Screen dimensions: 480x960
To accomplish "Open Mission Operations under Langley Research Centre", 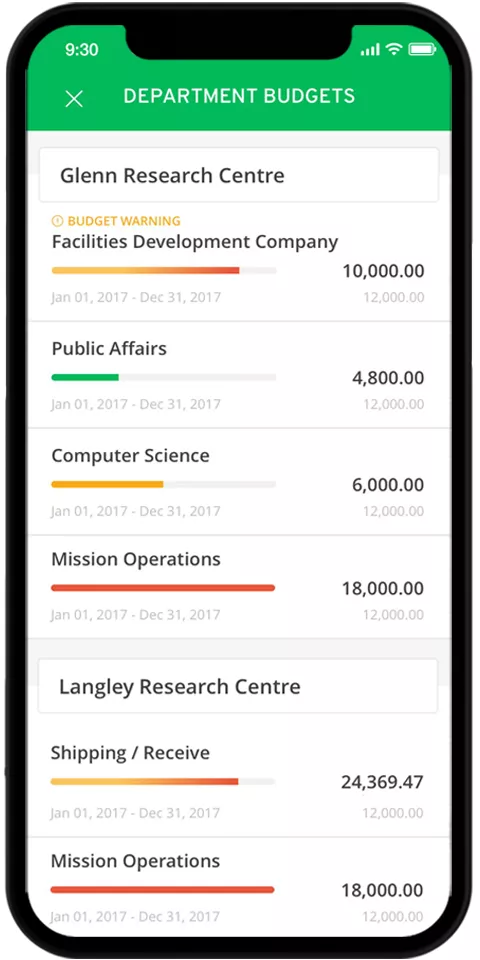I will click(239, 887).
